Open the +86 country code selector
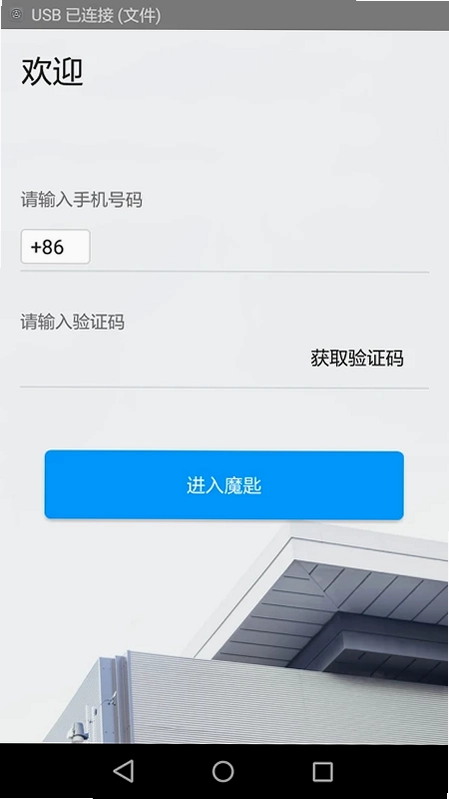 55,247
